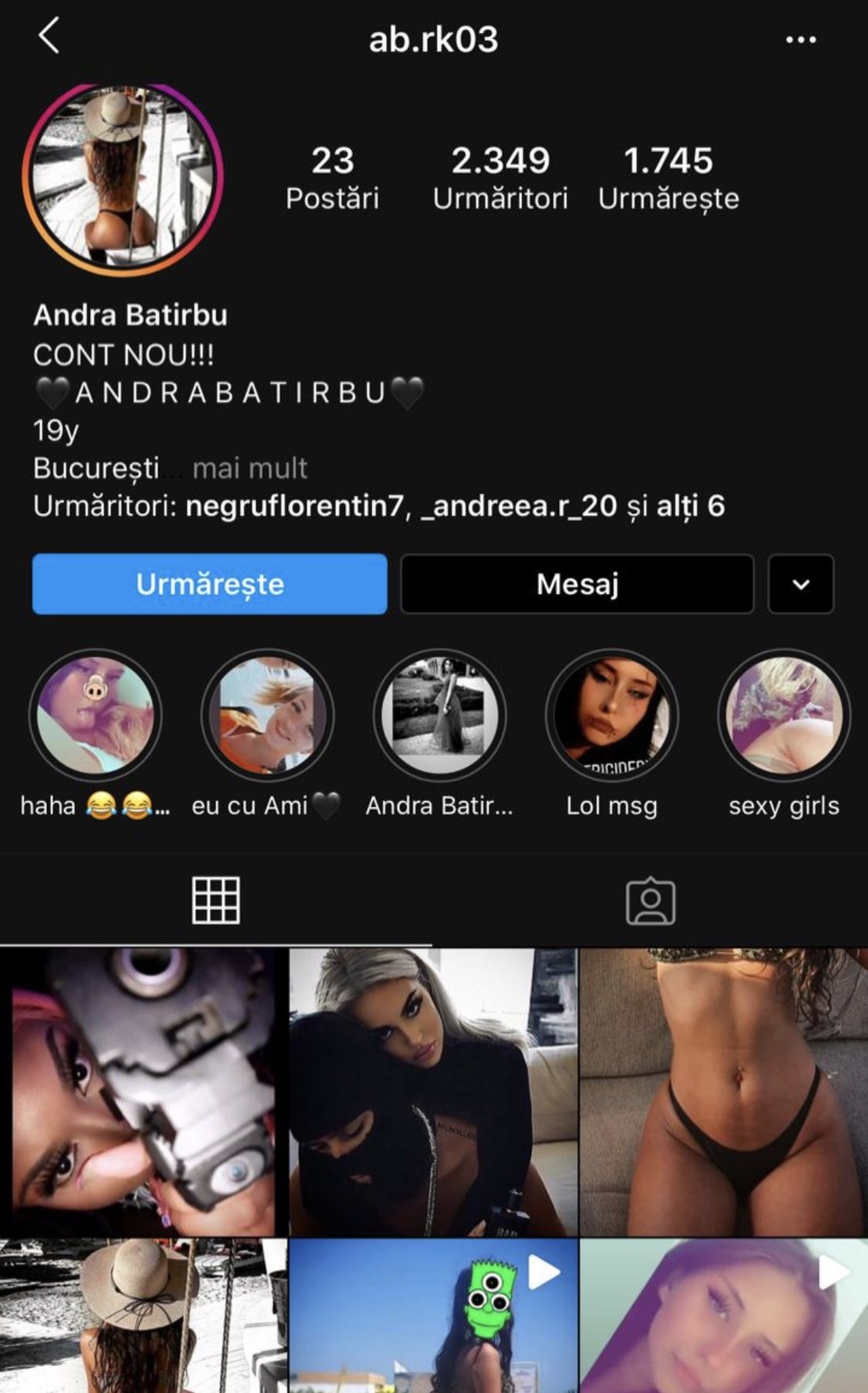Open the haha story highlight
Viewport: 868px width, 1393px height.
pos(95,715)
